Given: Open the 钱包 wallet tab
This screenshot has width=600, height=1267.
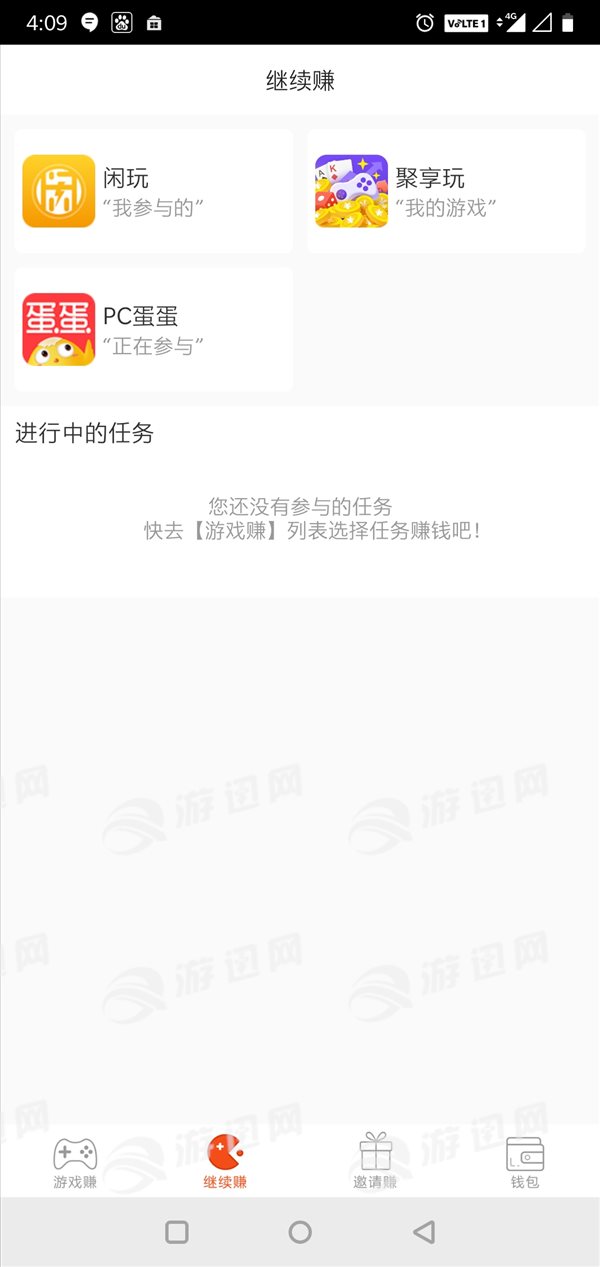Looking at the screenshot, I should tap(525, 1162).
